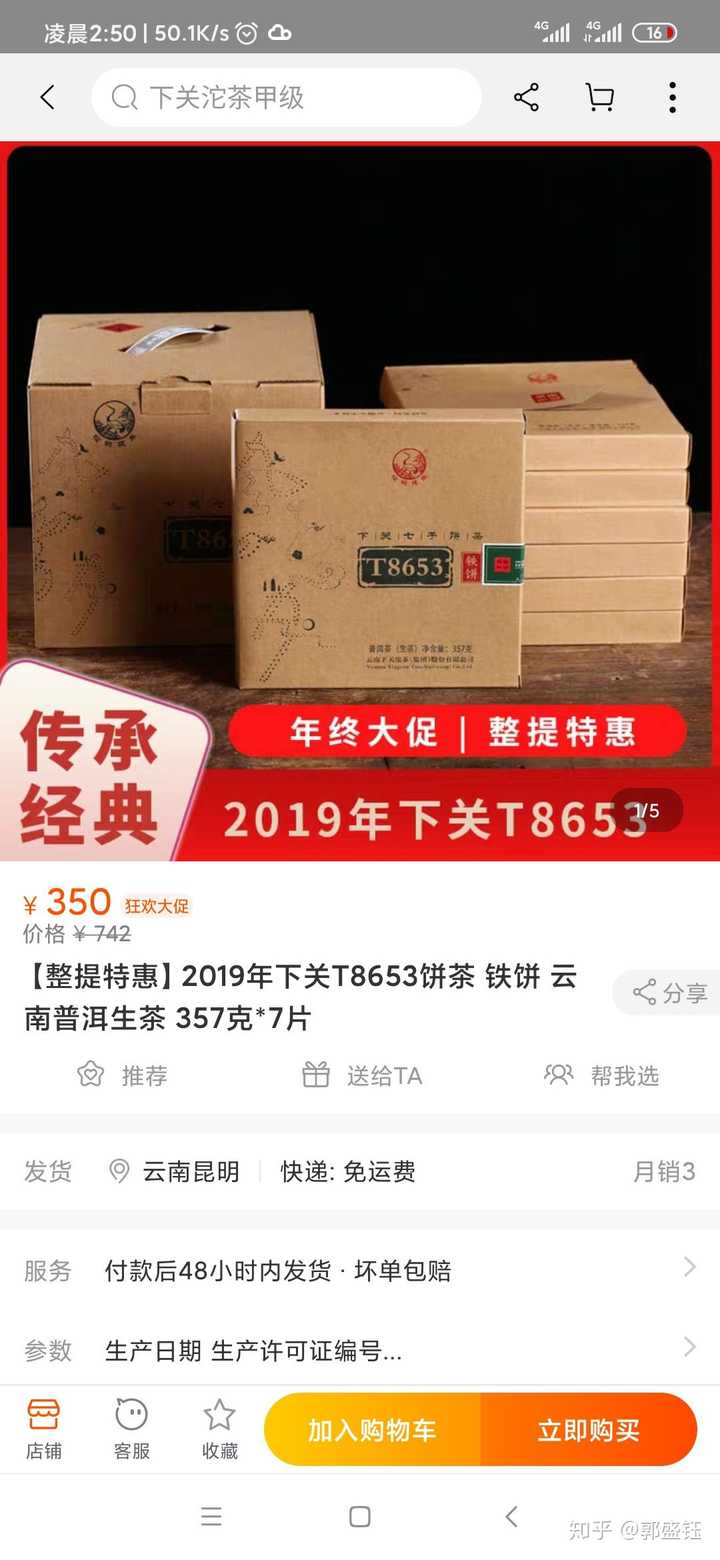Open the three-dot overflow menu
The width and height of the screenshot is (720, 1560).
(x=672, y=97)
